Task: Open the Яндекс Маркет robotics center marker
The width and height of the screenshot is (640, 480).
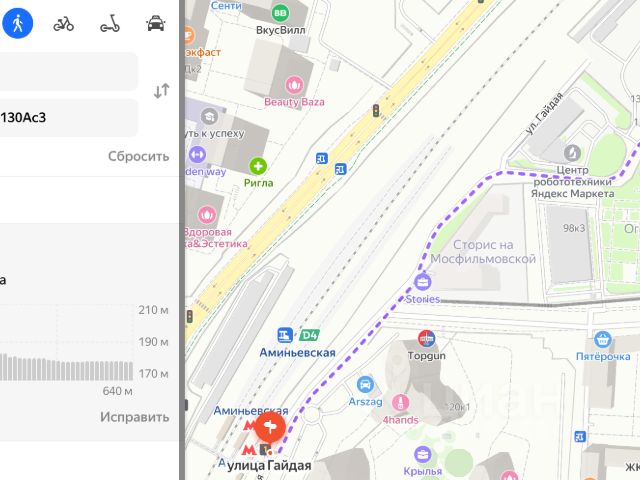Action: (x=572, y=153)
